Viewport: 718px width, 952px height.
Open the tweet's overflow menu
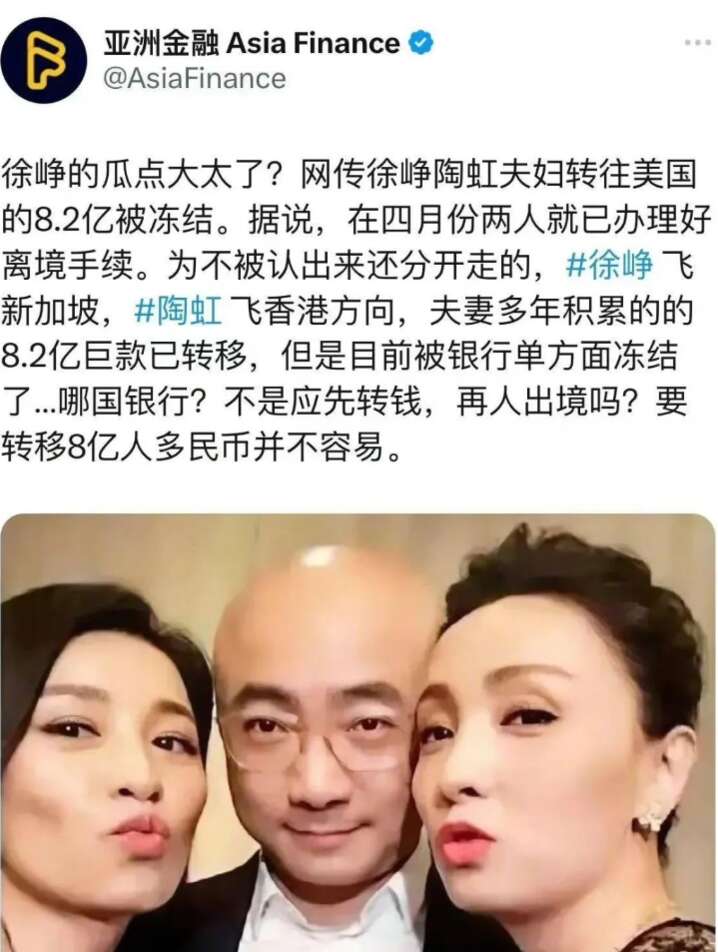(697, 43)
